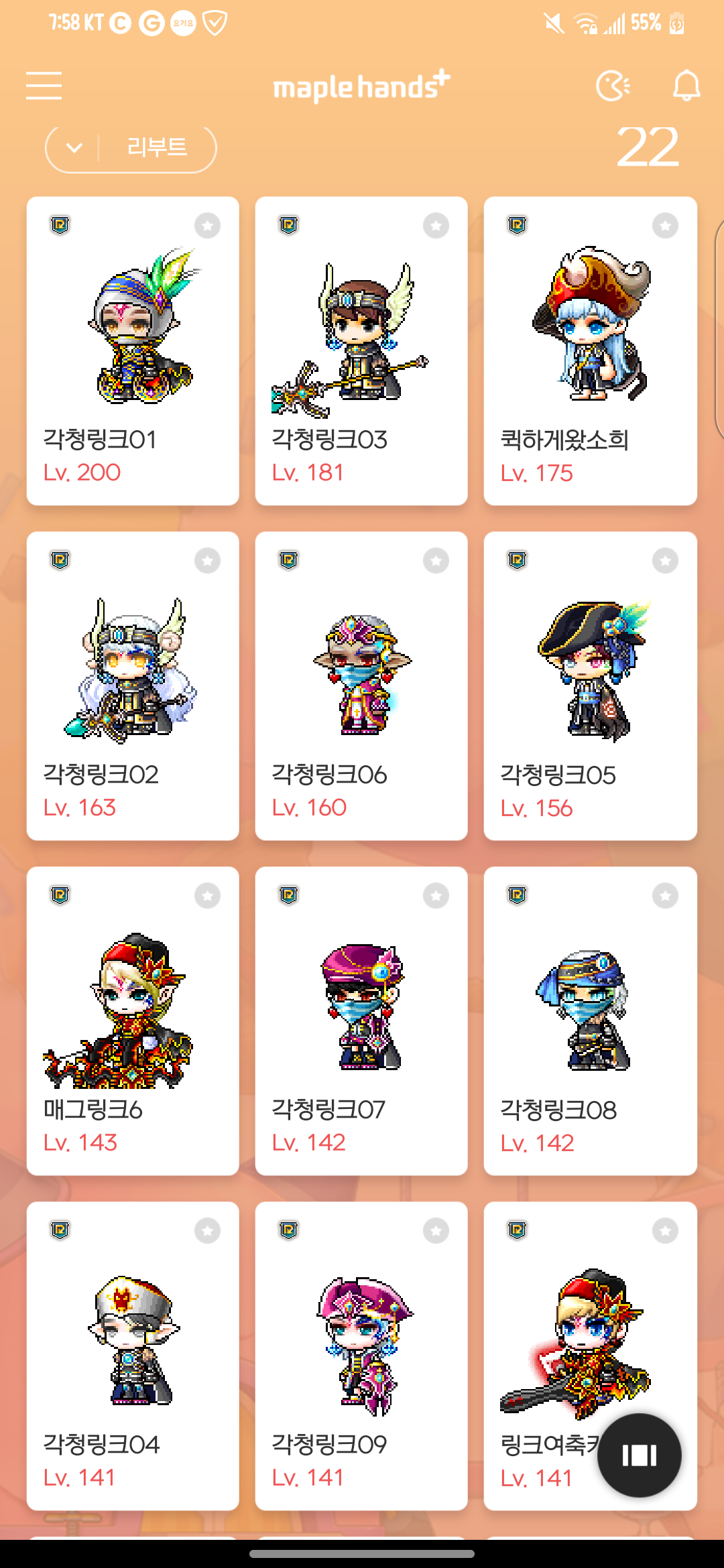Favorite 퀵하게왔소희 with its star icon
Image resolution: width=724 pixels, height=1568 pixels.
click(665, 226)
